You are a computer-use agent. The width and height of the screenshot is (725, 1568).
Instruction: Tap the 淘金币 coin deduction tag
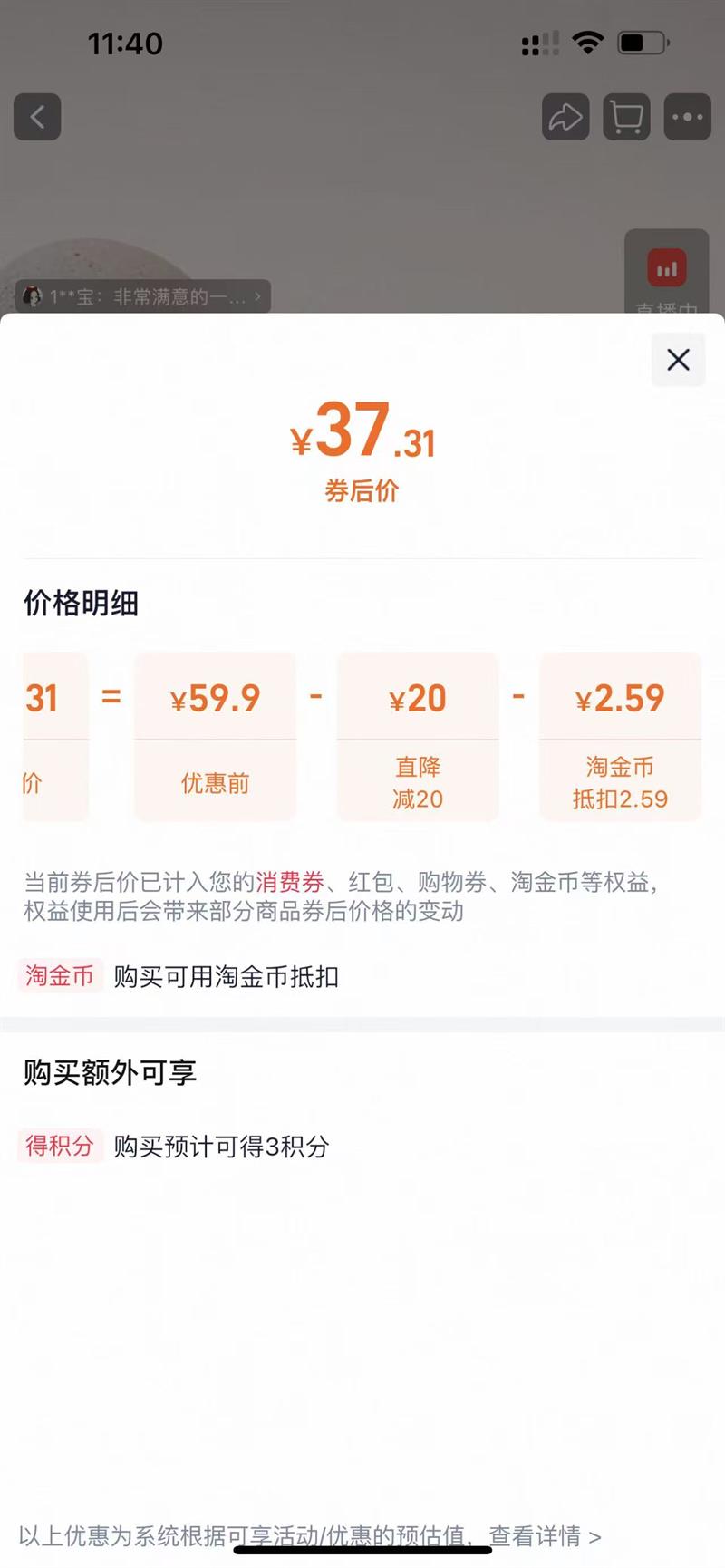(x=59, y=976)
